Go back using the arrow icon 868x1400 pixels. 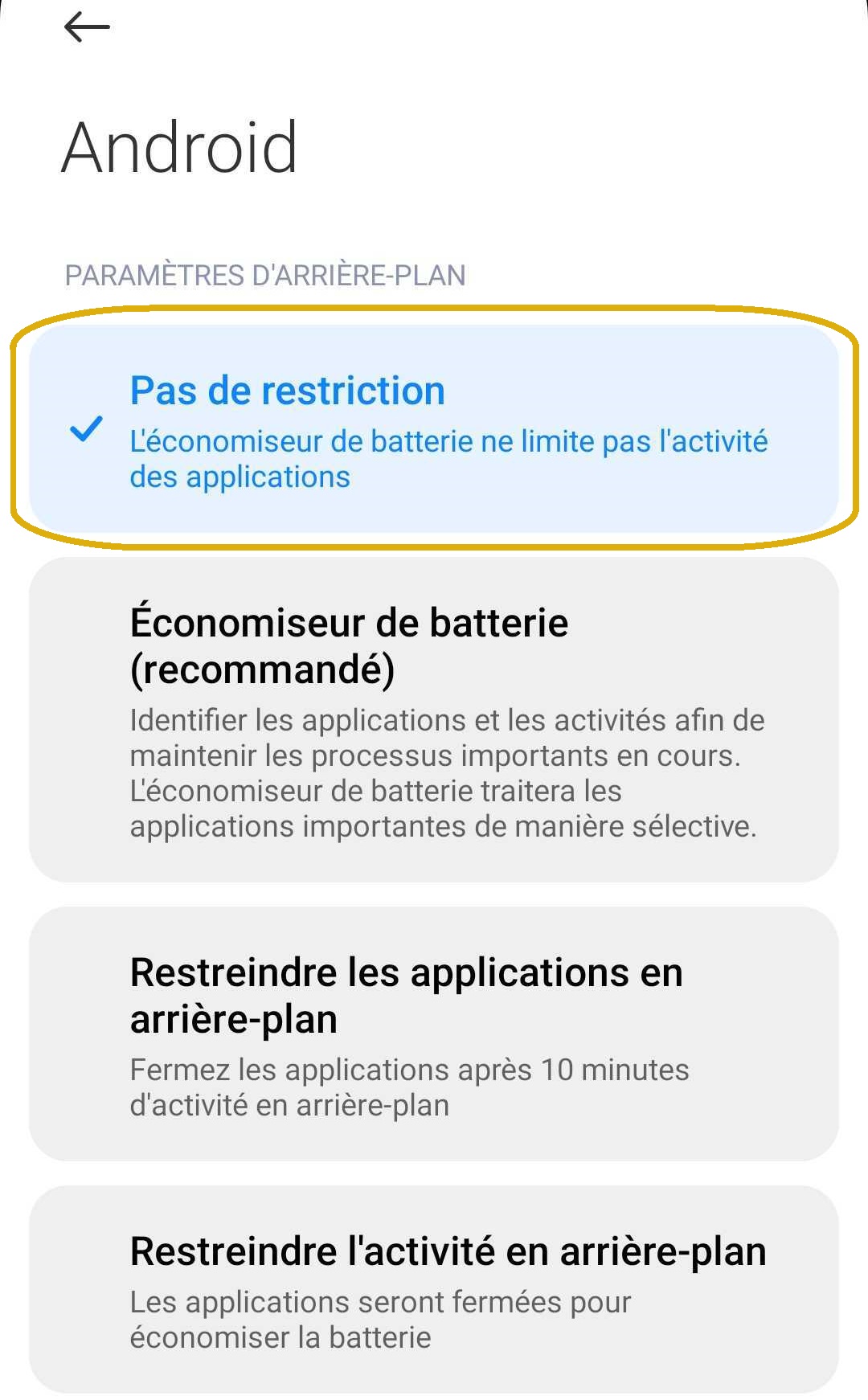tap(87, 27)
